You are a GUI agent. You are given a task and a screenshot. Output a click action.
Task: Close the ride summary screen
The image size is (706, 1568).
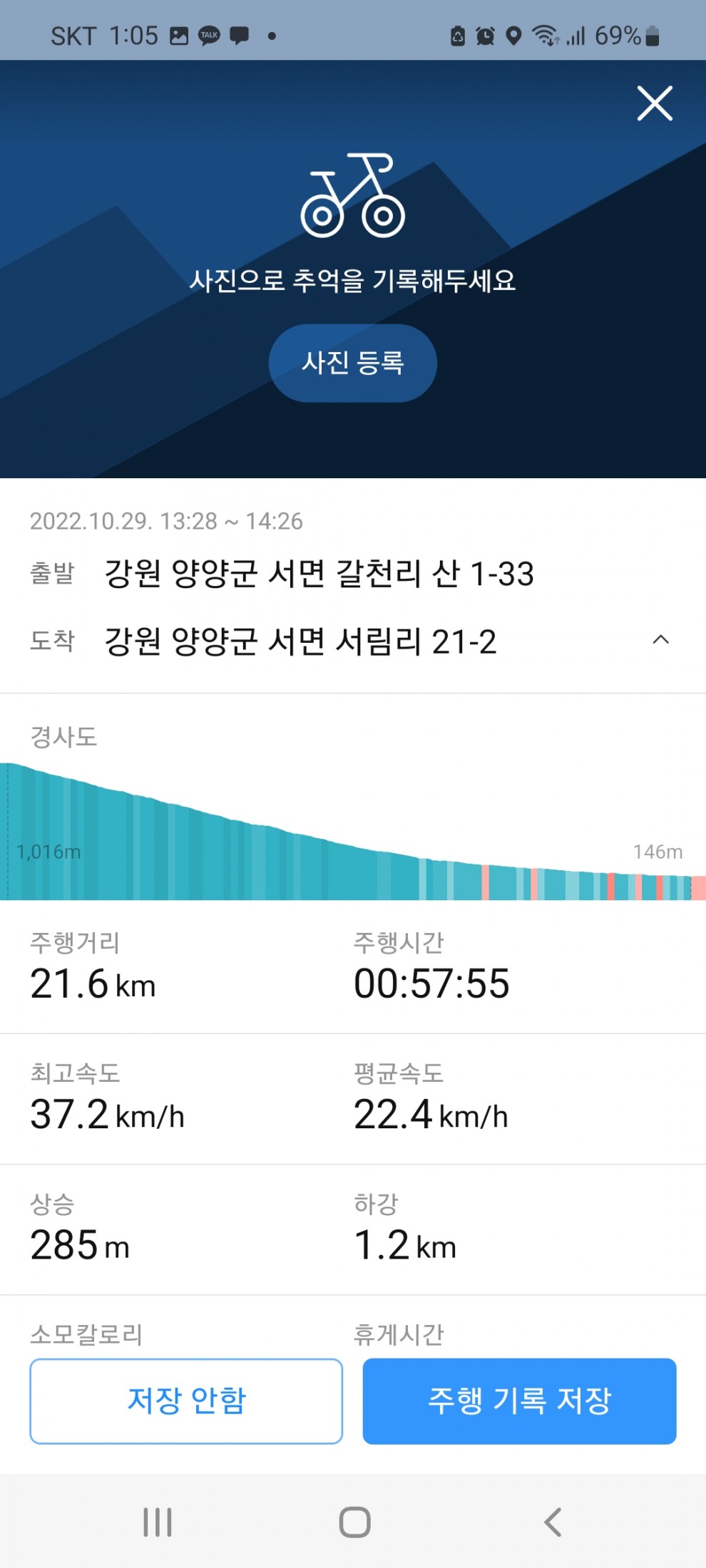tap(654, 103)
